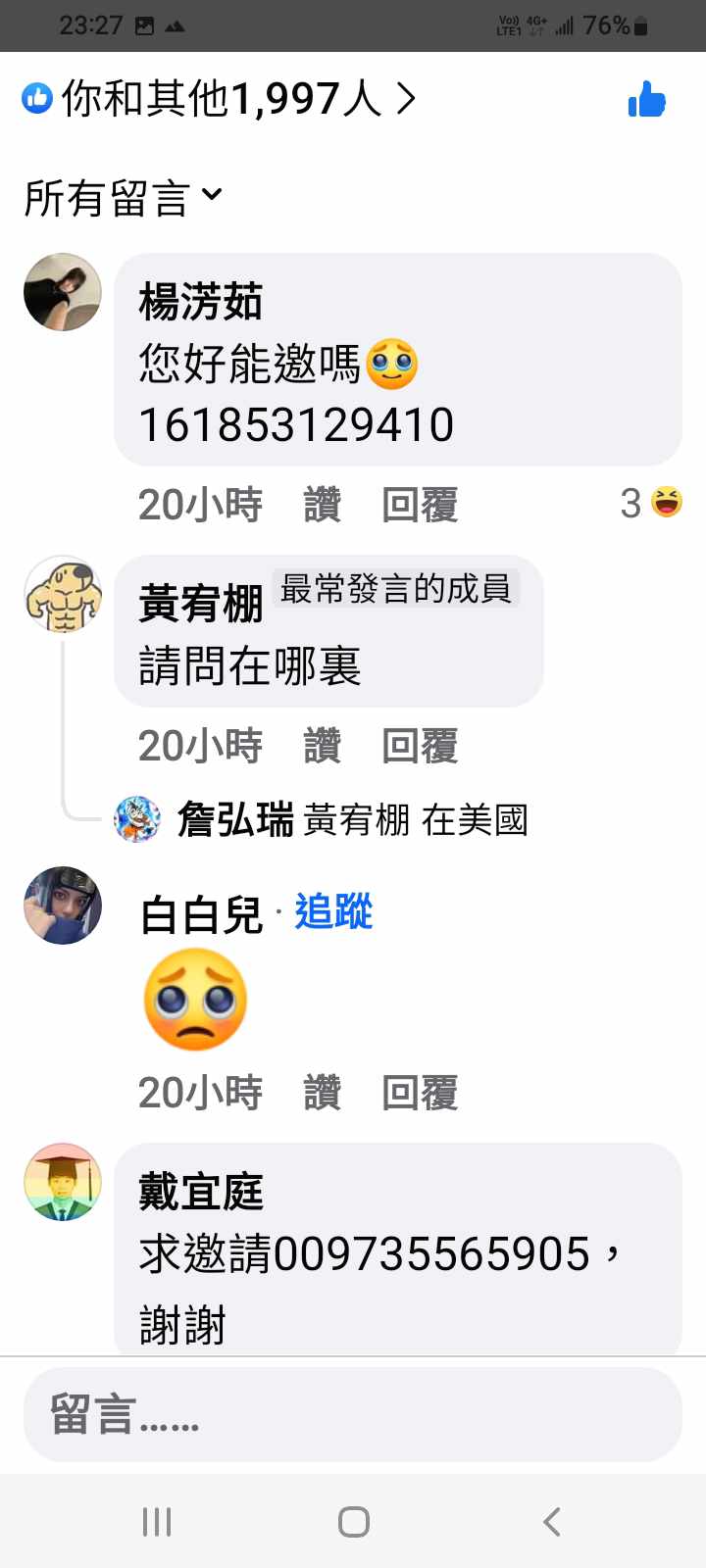Image resolution: width=706 pixels, height=1568 pixels.
Task: Reply to 白白兒's comment
Action: click(420, 1093)
